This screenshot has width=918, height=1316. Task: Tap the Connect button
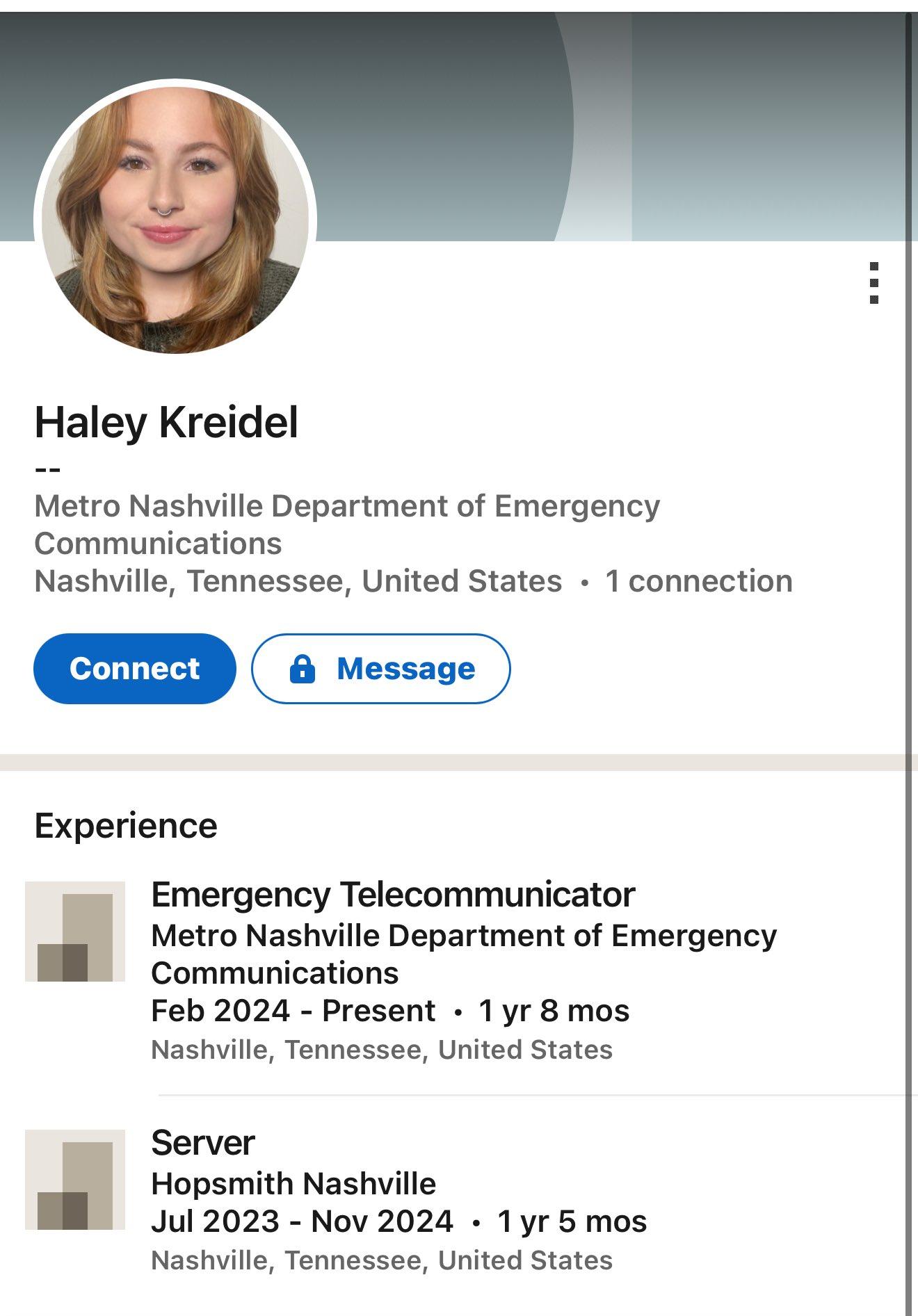click(135, 669)
